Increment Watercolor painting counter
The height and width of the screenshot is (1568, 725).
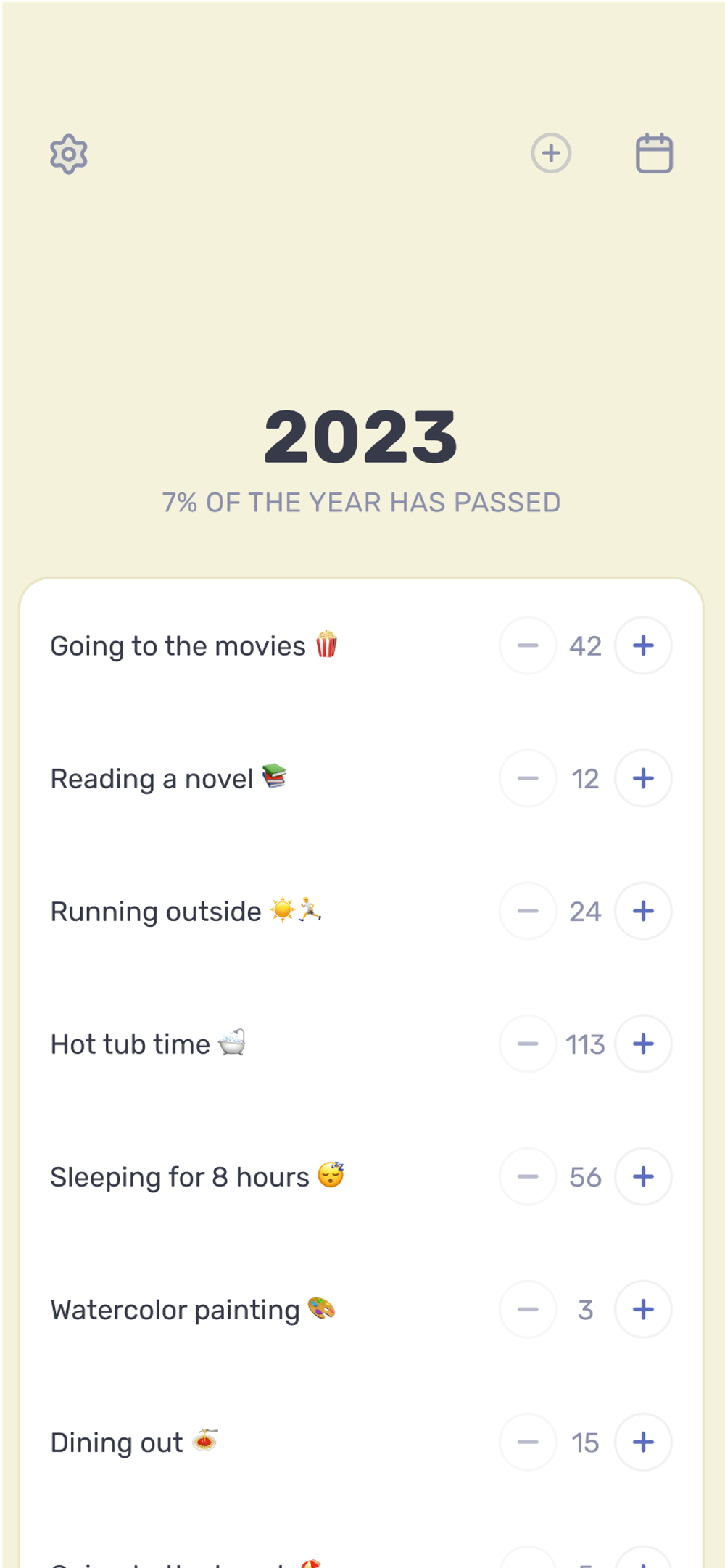point(643,1309)
